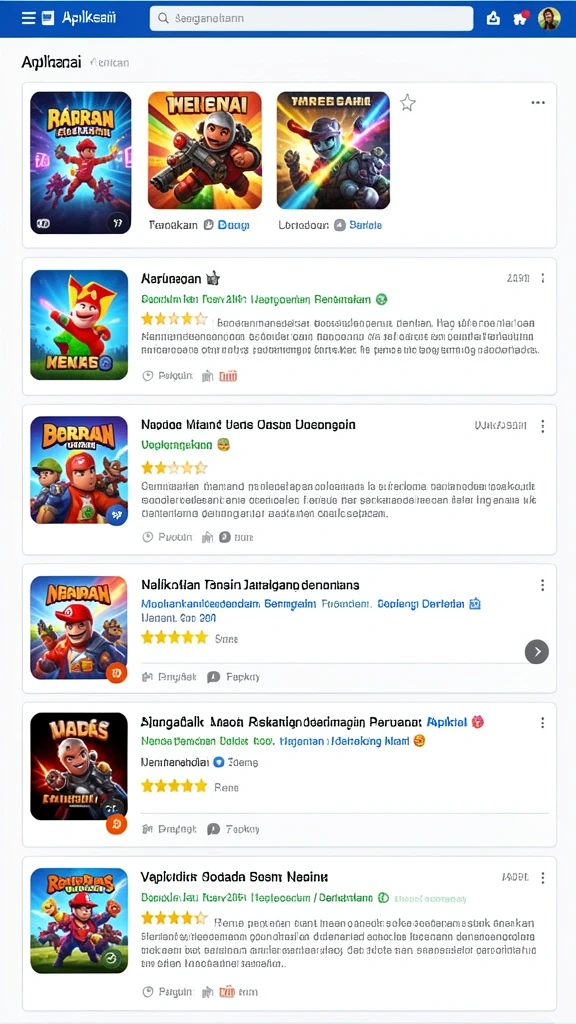Open the Narunaoan app card
The width and height of the screenshot is (576, 1024).
[x=289, y=326]
